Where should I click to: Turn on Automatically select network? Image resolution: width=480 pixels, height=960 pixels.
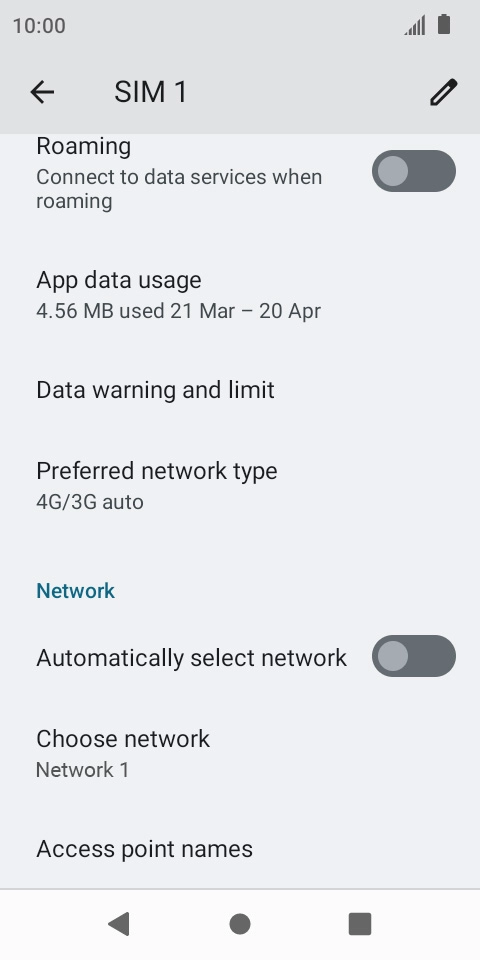point(414,656)
